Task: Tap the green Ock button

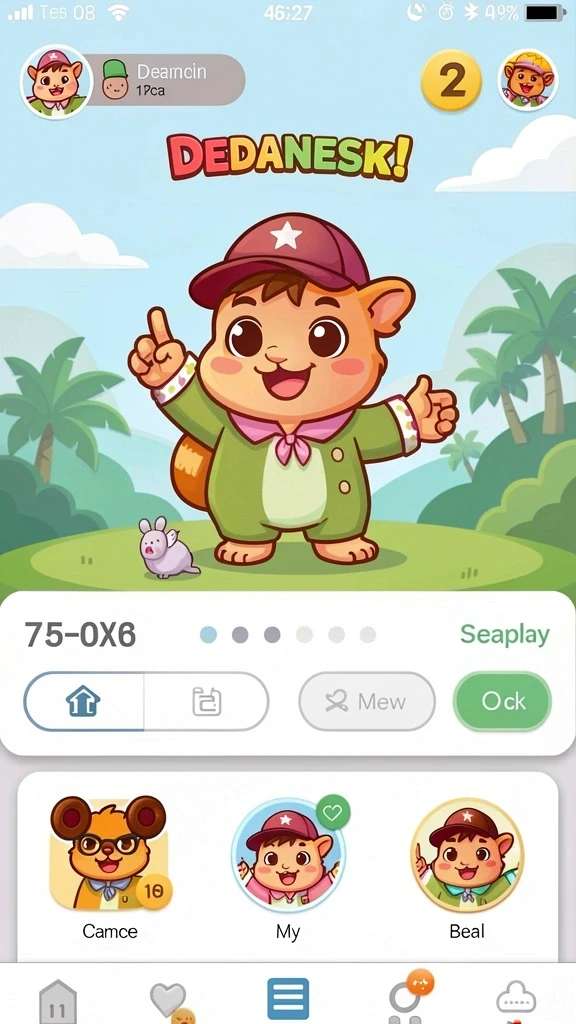Action: pyautogui.click(x=502, y=701)
